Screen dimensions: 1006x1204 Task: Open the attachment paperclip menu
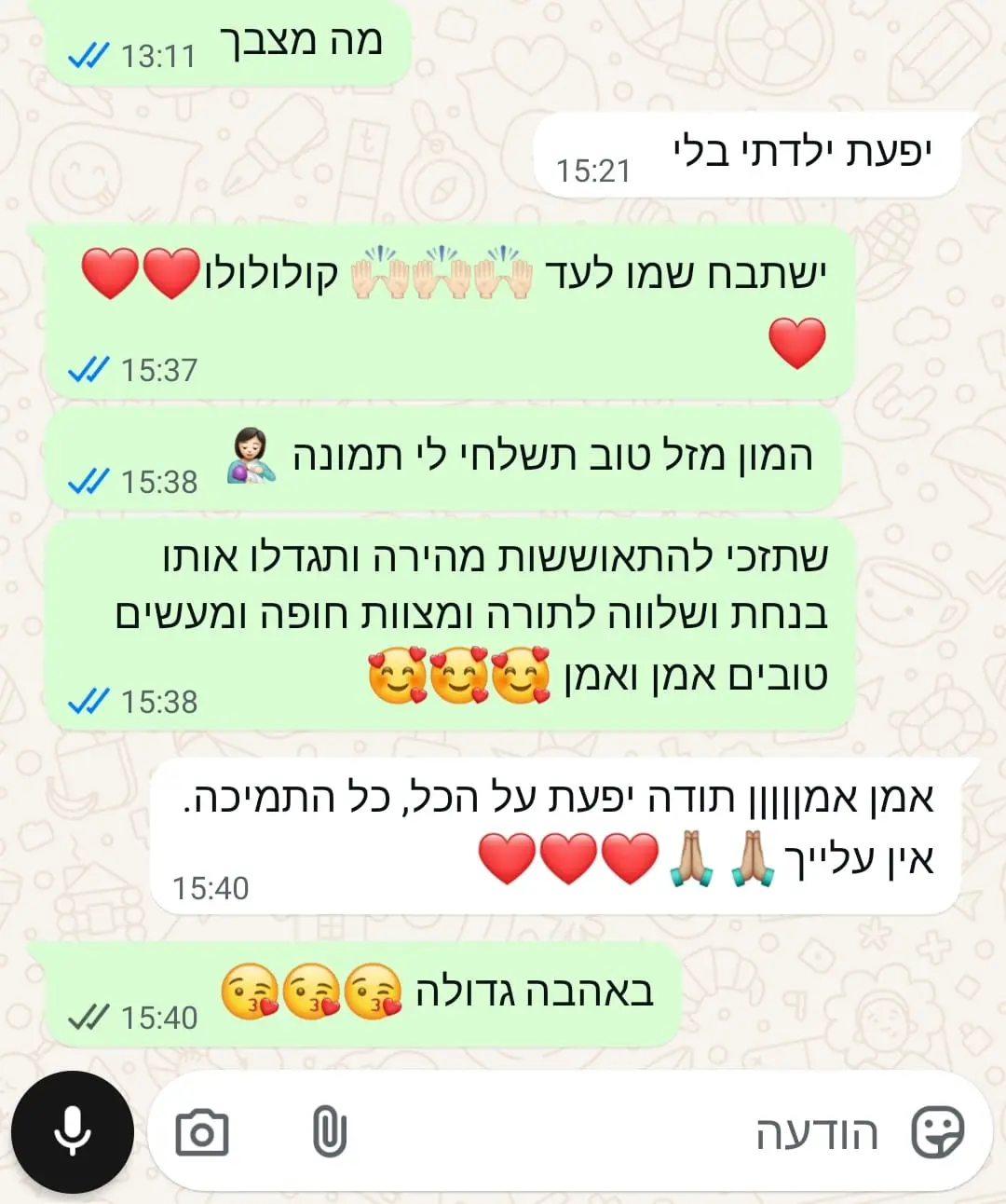tap(329, 1133)
